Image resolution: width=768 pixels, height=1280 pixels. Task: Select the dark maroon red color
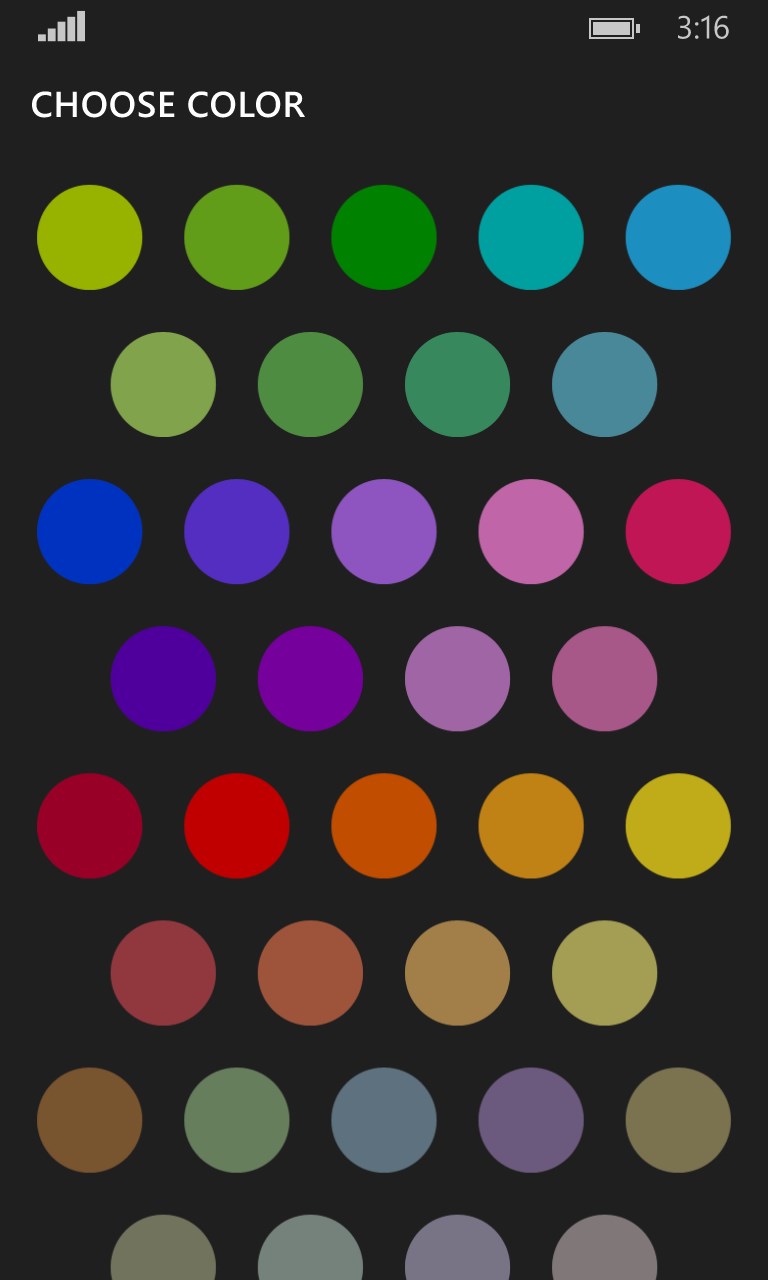90,825
